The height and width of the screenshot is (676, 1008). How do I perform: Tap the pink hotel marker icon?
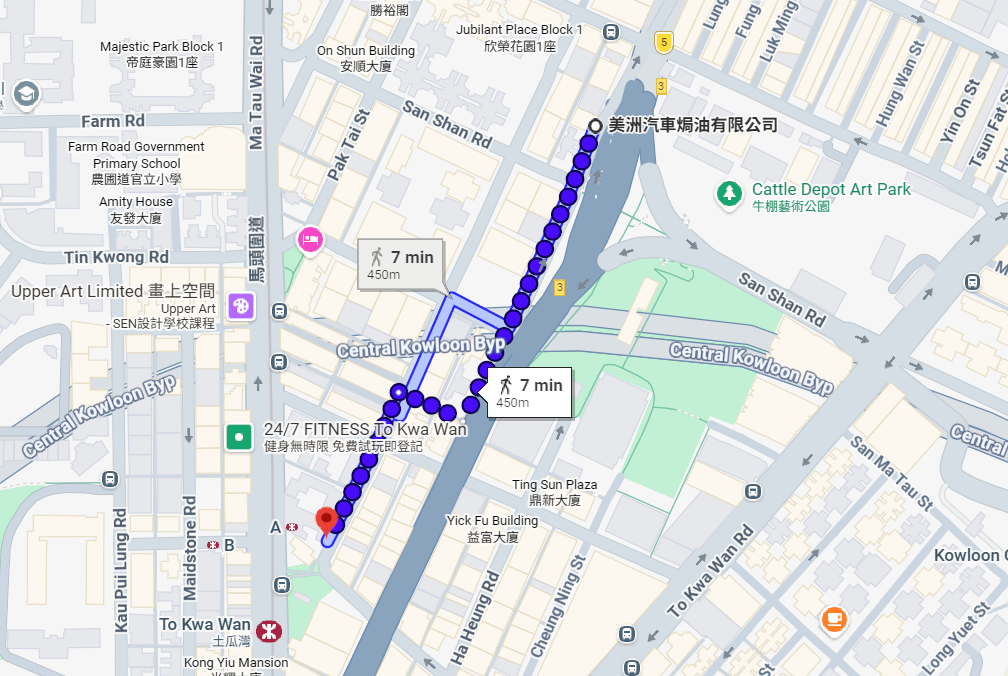pos(311,239)
